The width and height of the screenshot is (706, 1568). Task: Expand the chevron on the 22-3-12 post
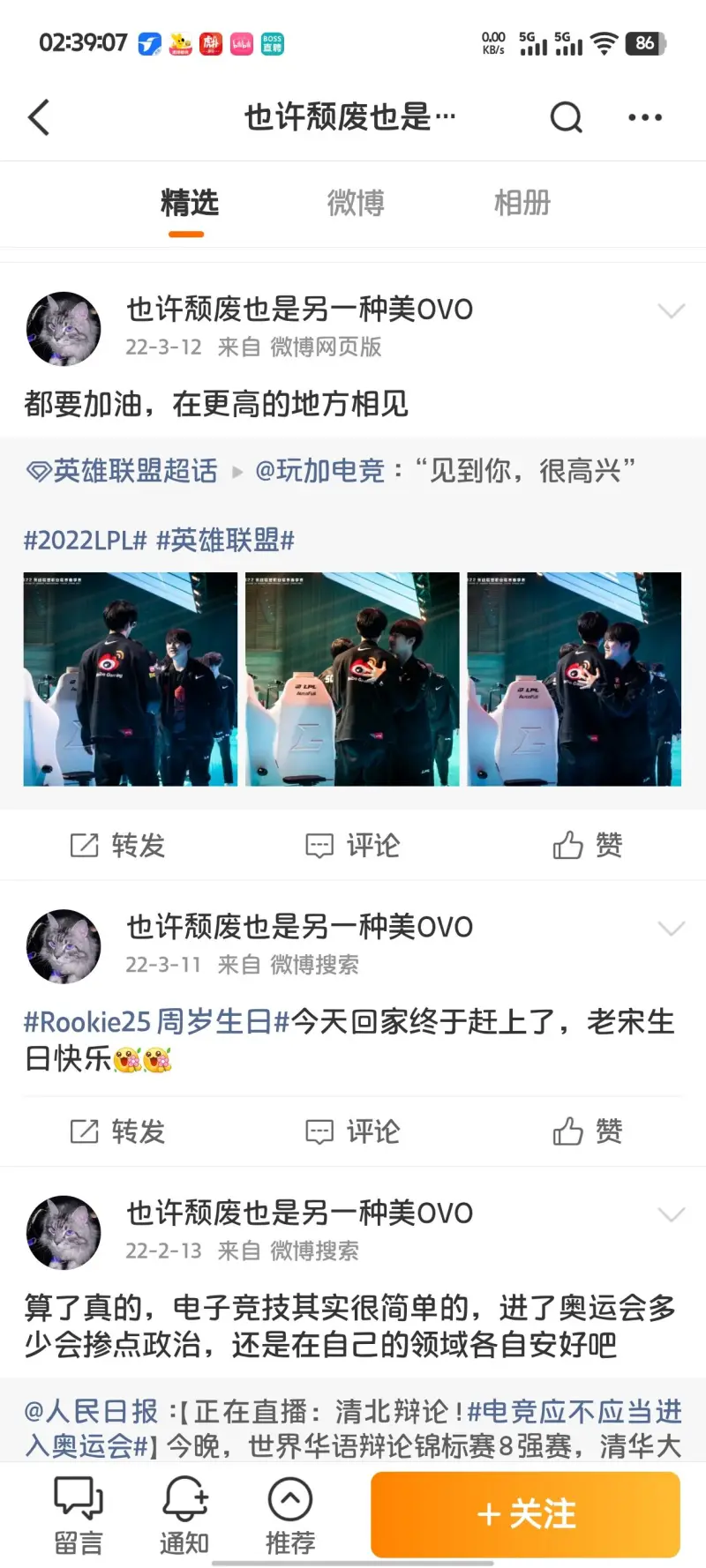point(671,311)
